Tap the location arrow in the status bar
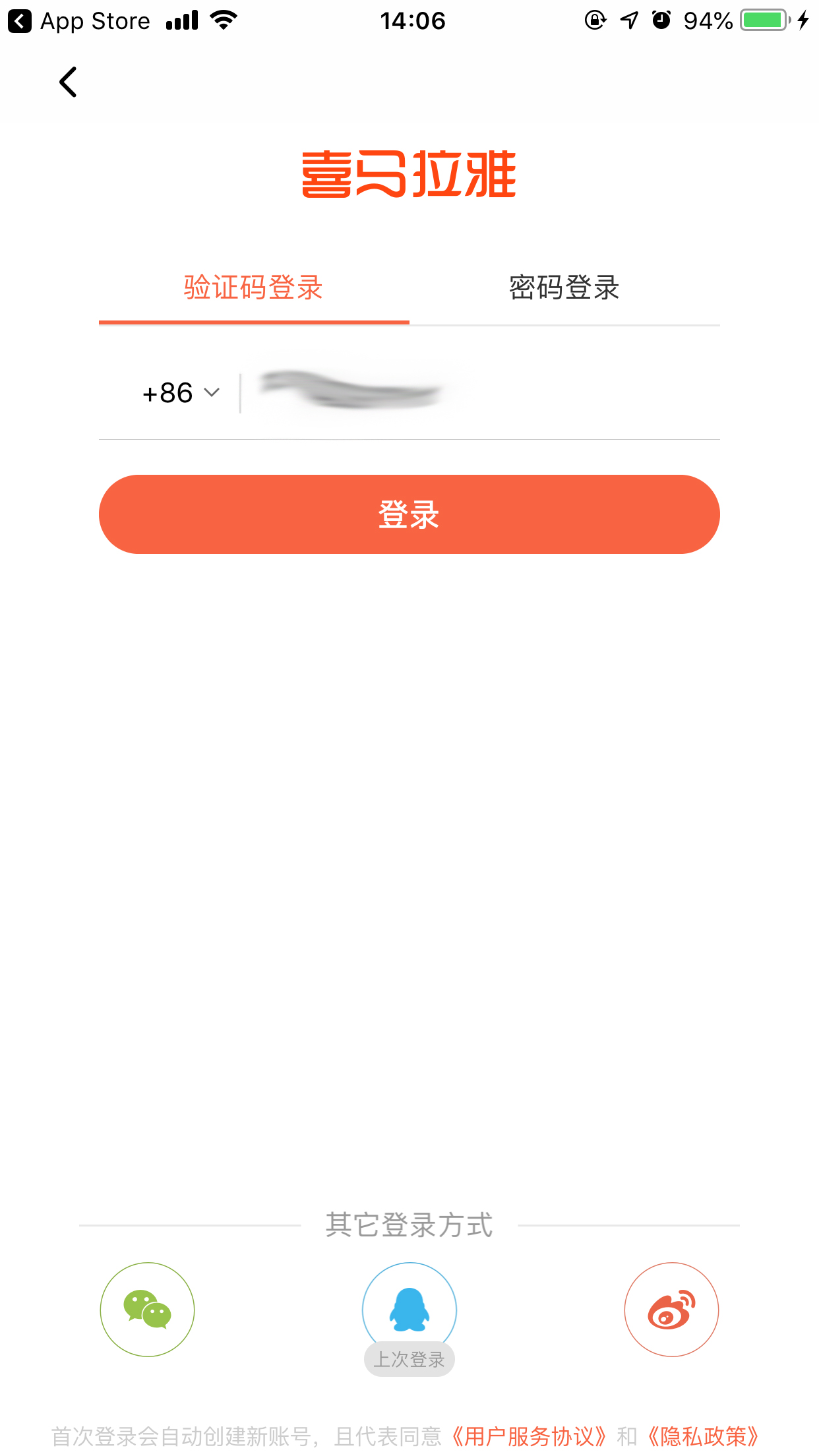The height and width of the screenshot is (1456, 819). coord(628,20)
